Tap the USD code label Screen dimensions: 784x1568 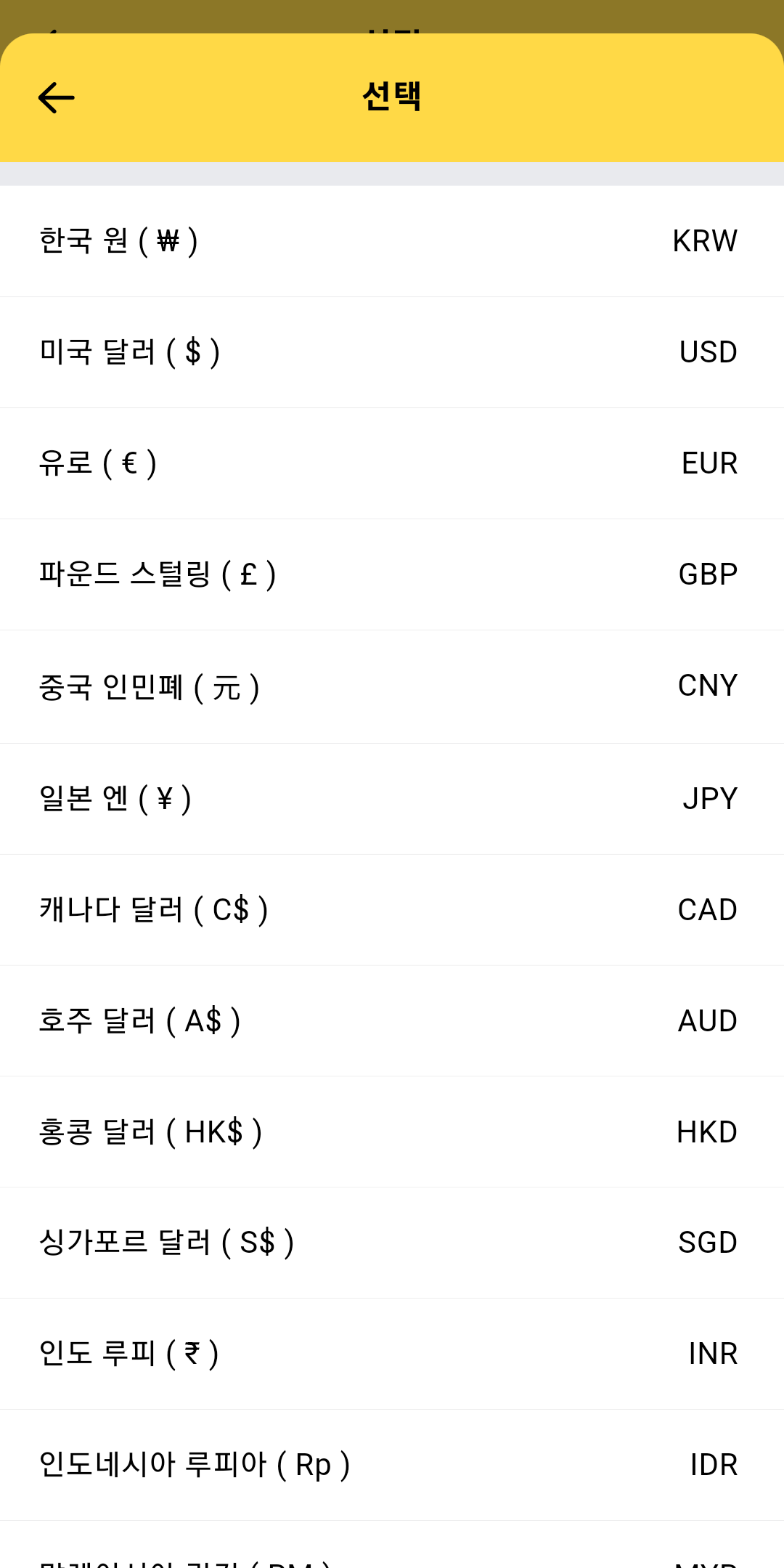pyautogui.click(x=707, y=352)
